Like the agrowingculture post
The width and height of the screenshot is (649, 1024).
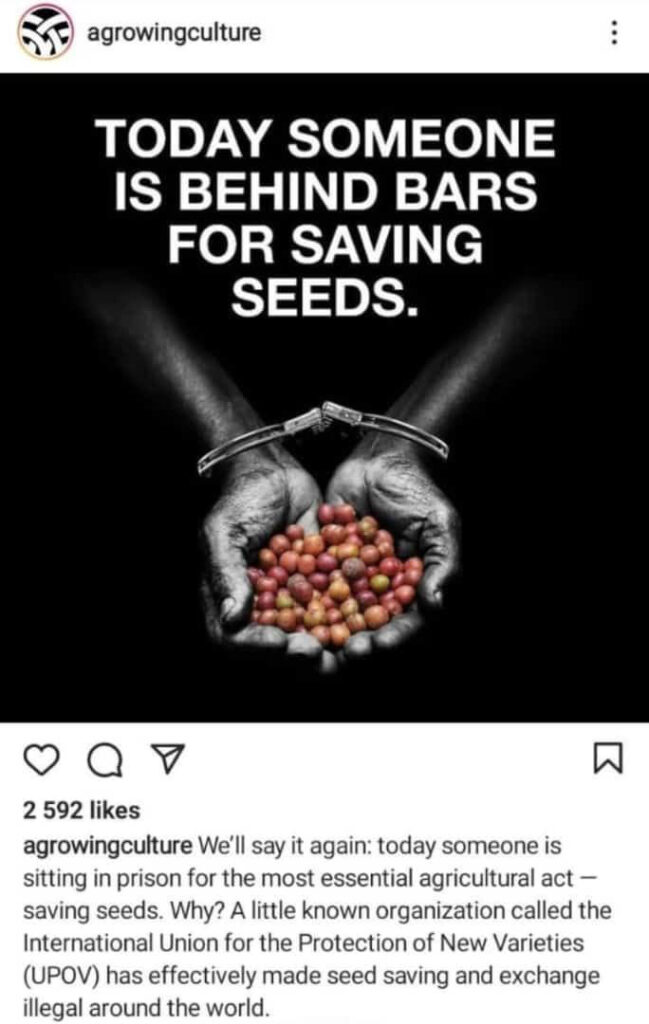(38, 762)
